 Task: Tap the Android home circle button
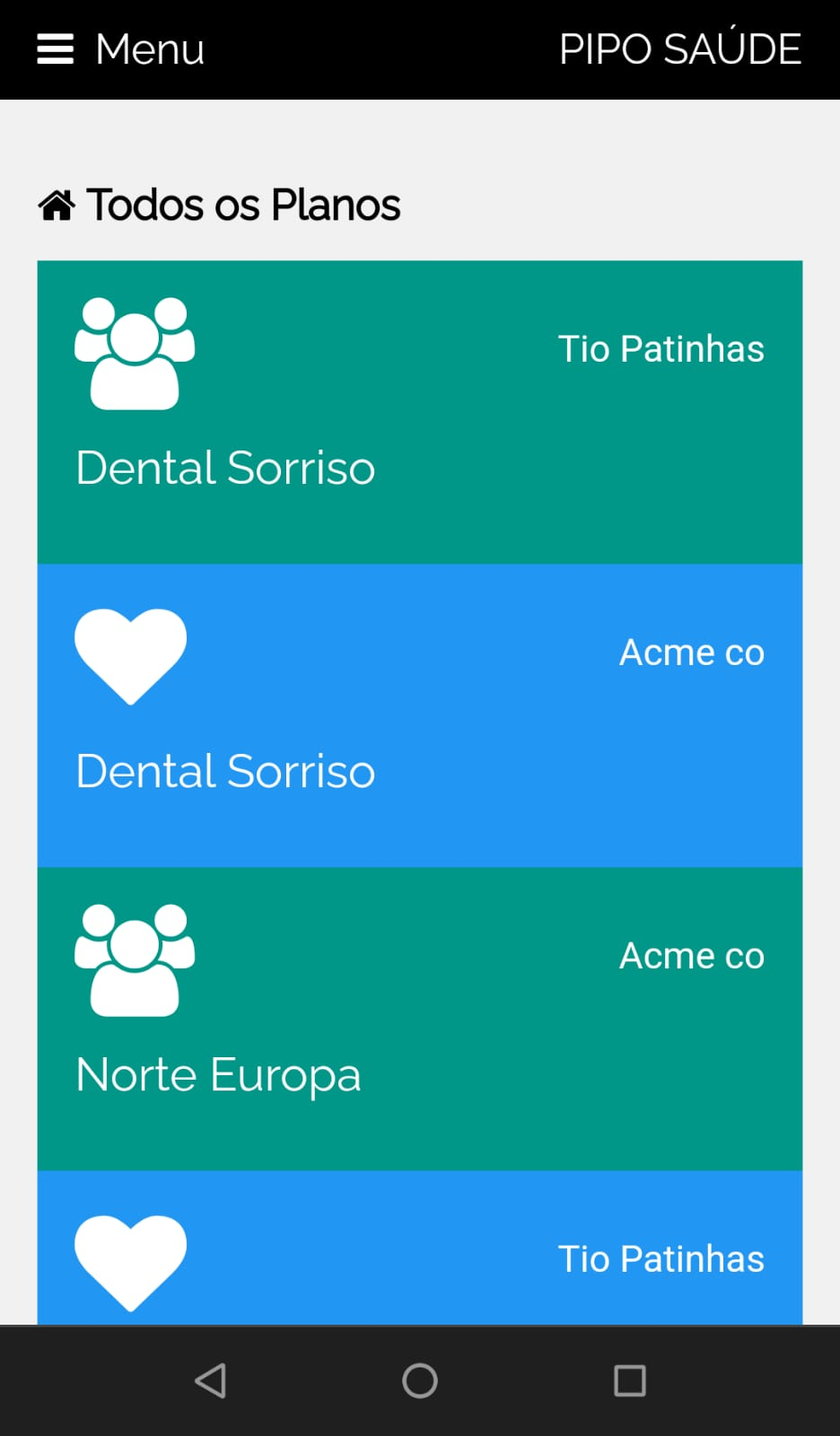click(x=419, y=1380)
